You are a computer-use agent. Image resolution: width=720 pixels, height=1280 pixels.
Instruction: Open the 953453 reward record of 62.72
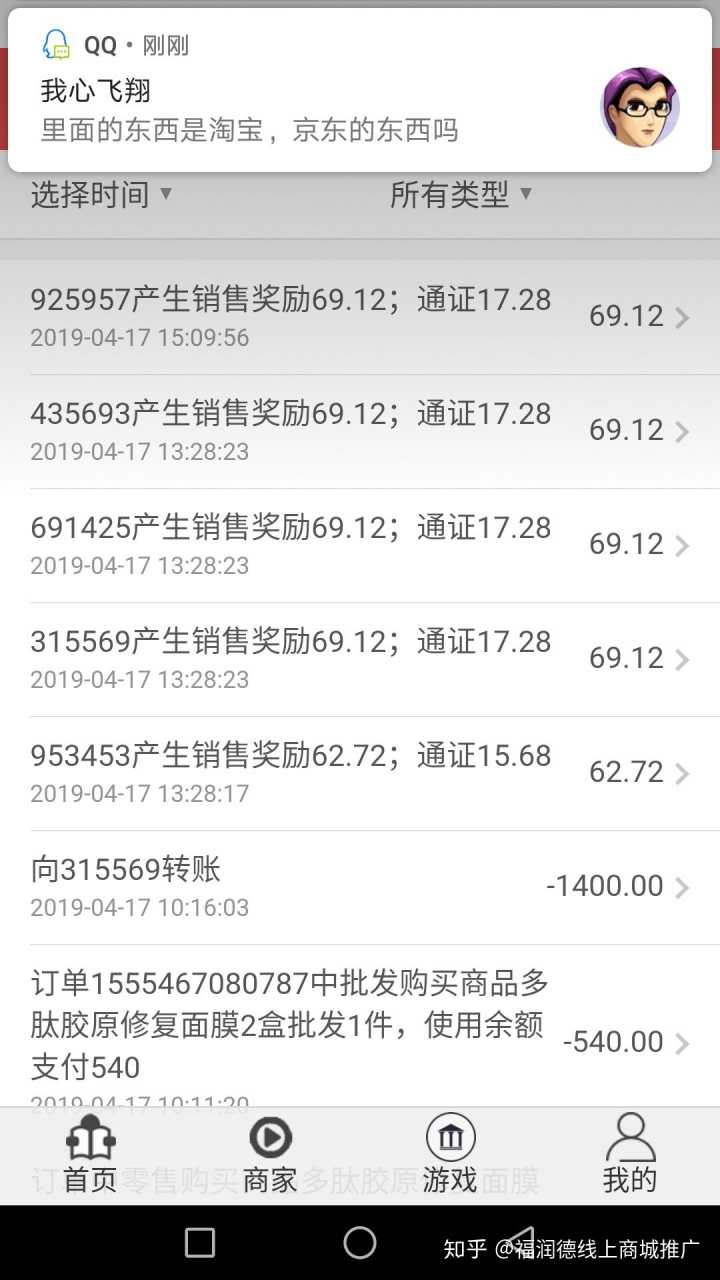(x=360, y=773)
